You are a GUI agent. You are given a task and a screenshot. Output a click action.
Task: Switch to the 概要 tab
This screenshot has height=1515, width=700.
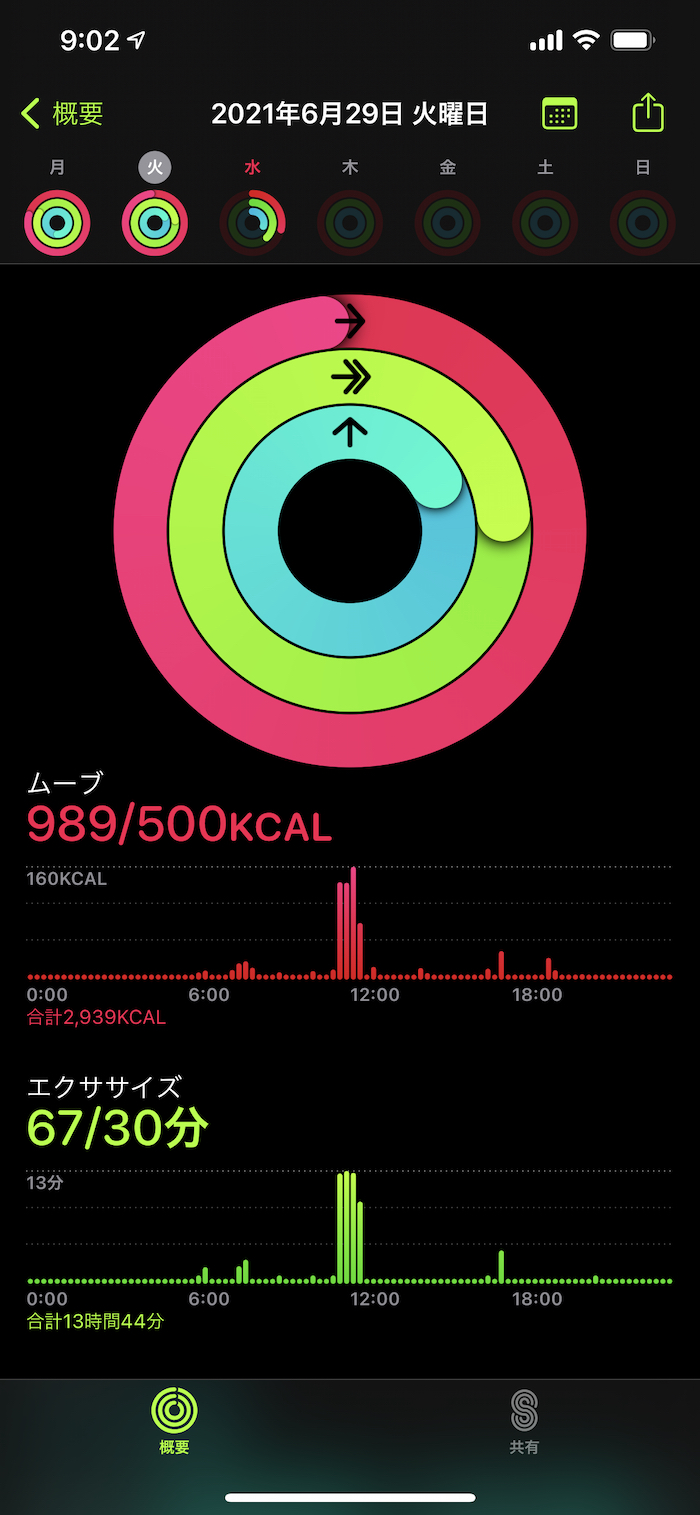click(x=174, y=1421)
